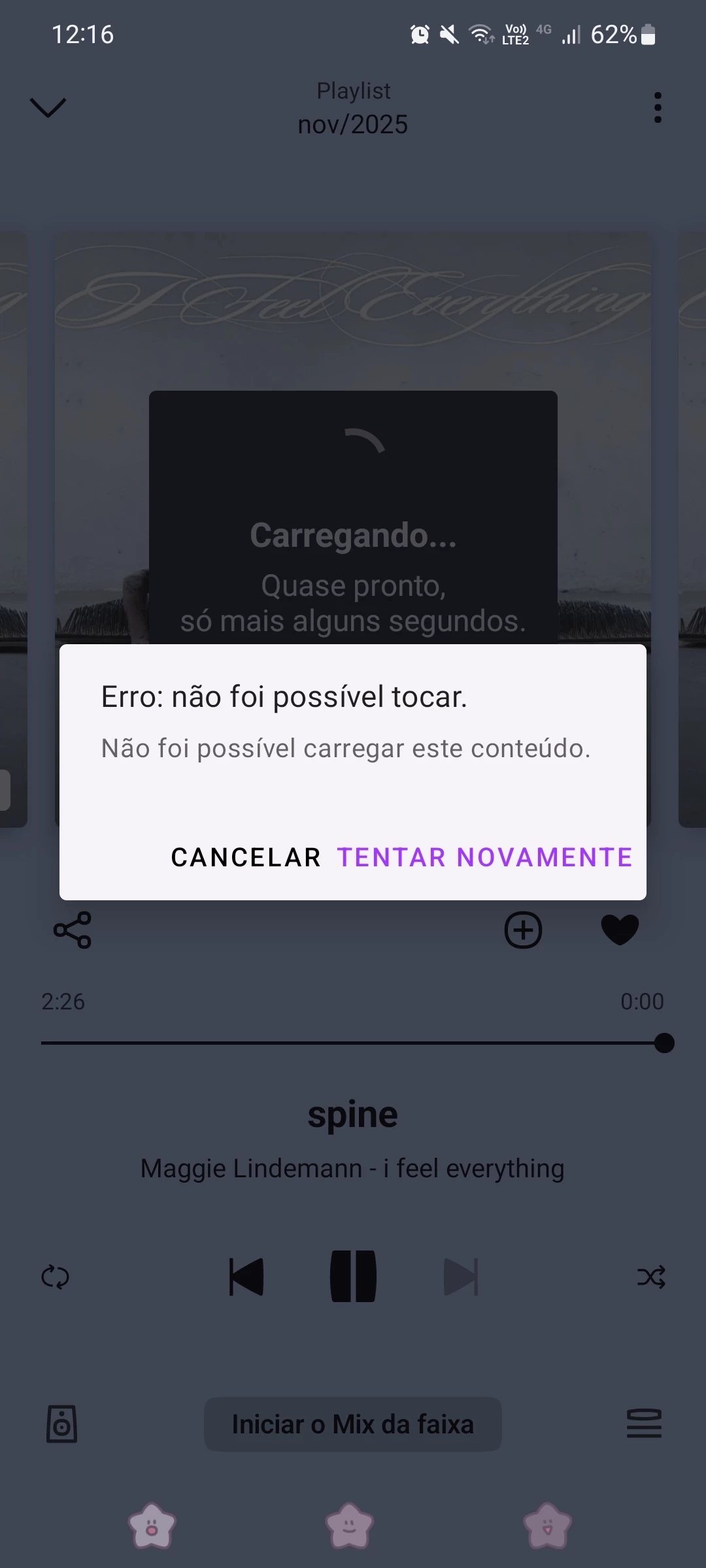Start Iniciar o Mix da faixa

point(353,1424)
